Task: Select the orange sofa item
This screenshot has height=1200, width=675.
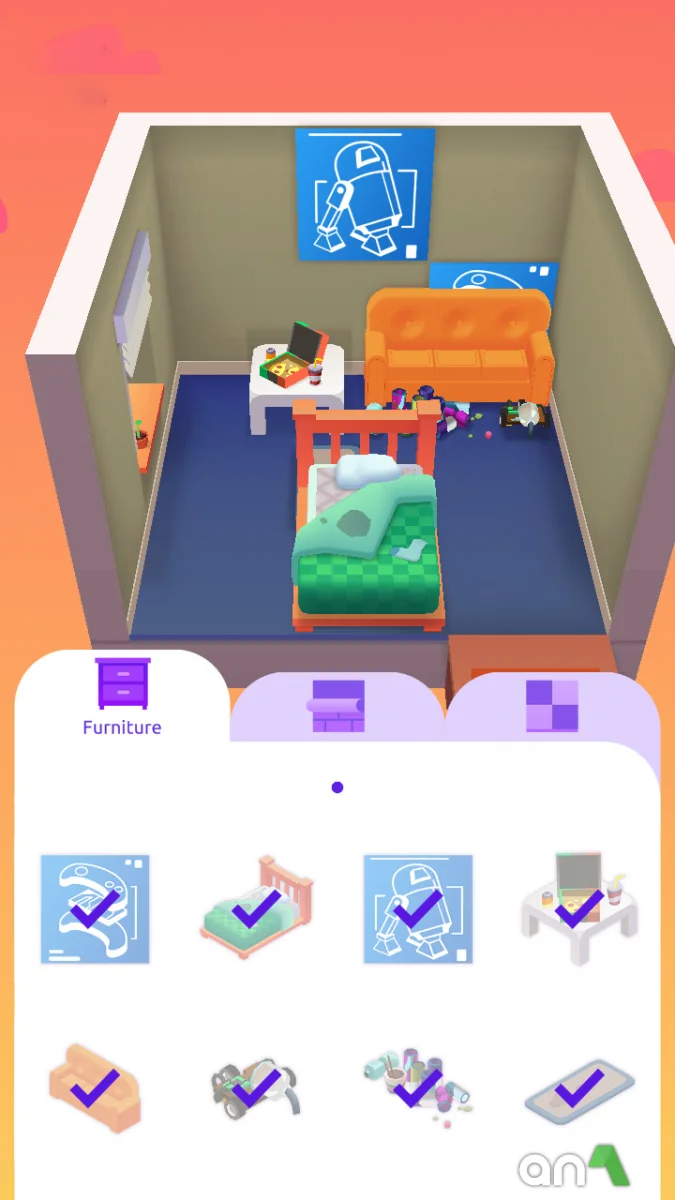Action: pyautogui.click(x=95, y=1086)
